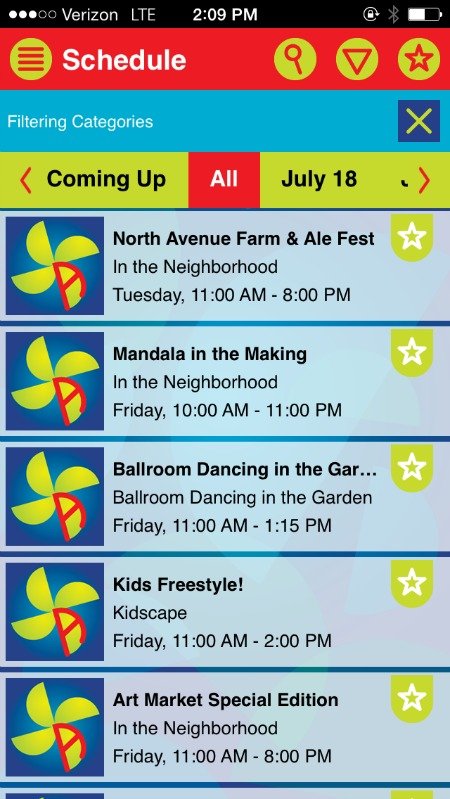This screenshot has width=450, height=799.
Task: Favorite Art Market Special Edition
Action: pos(412,698)
